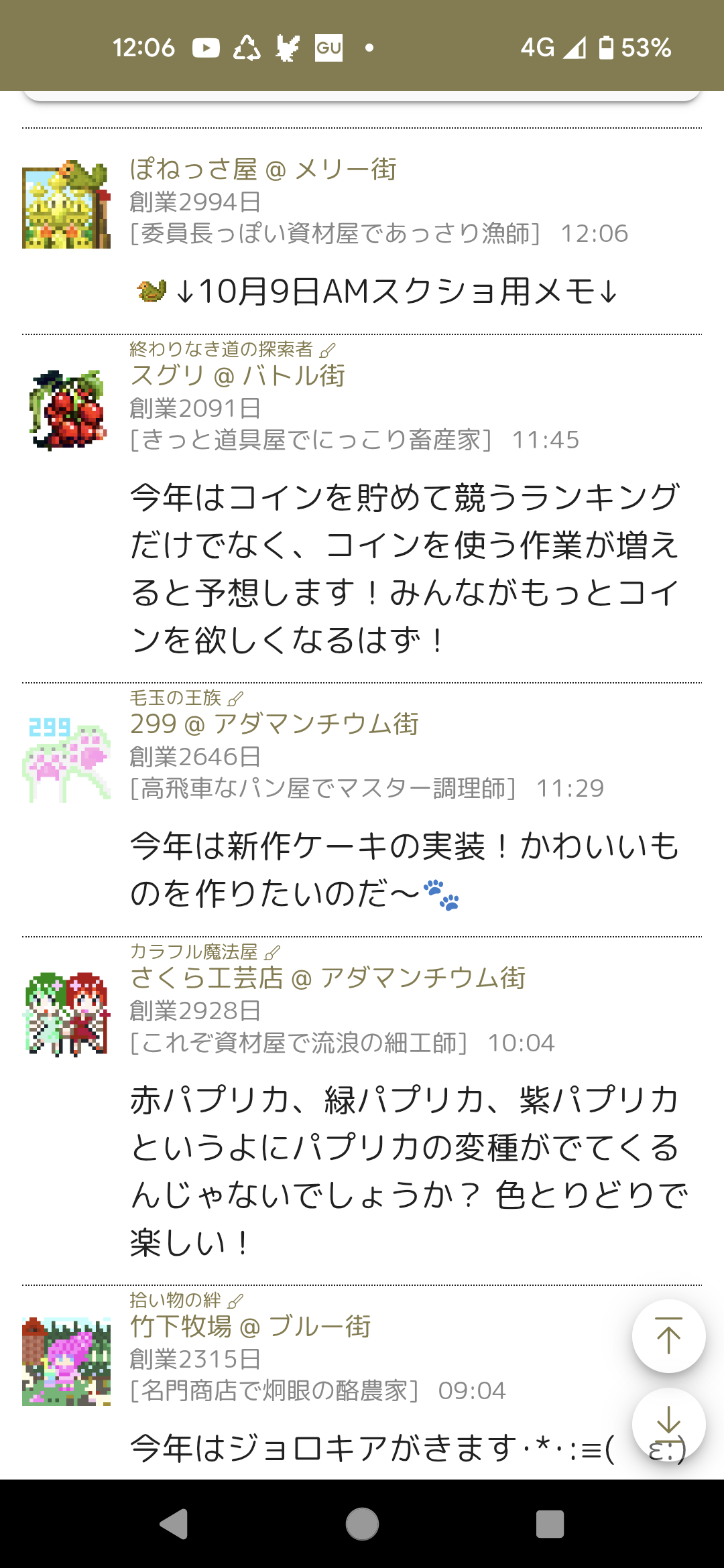
Task: Open the shop link スグリ @ バトル街
Action: 237,375
